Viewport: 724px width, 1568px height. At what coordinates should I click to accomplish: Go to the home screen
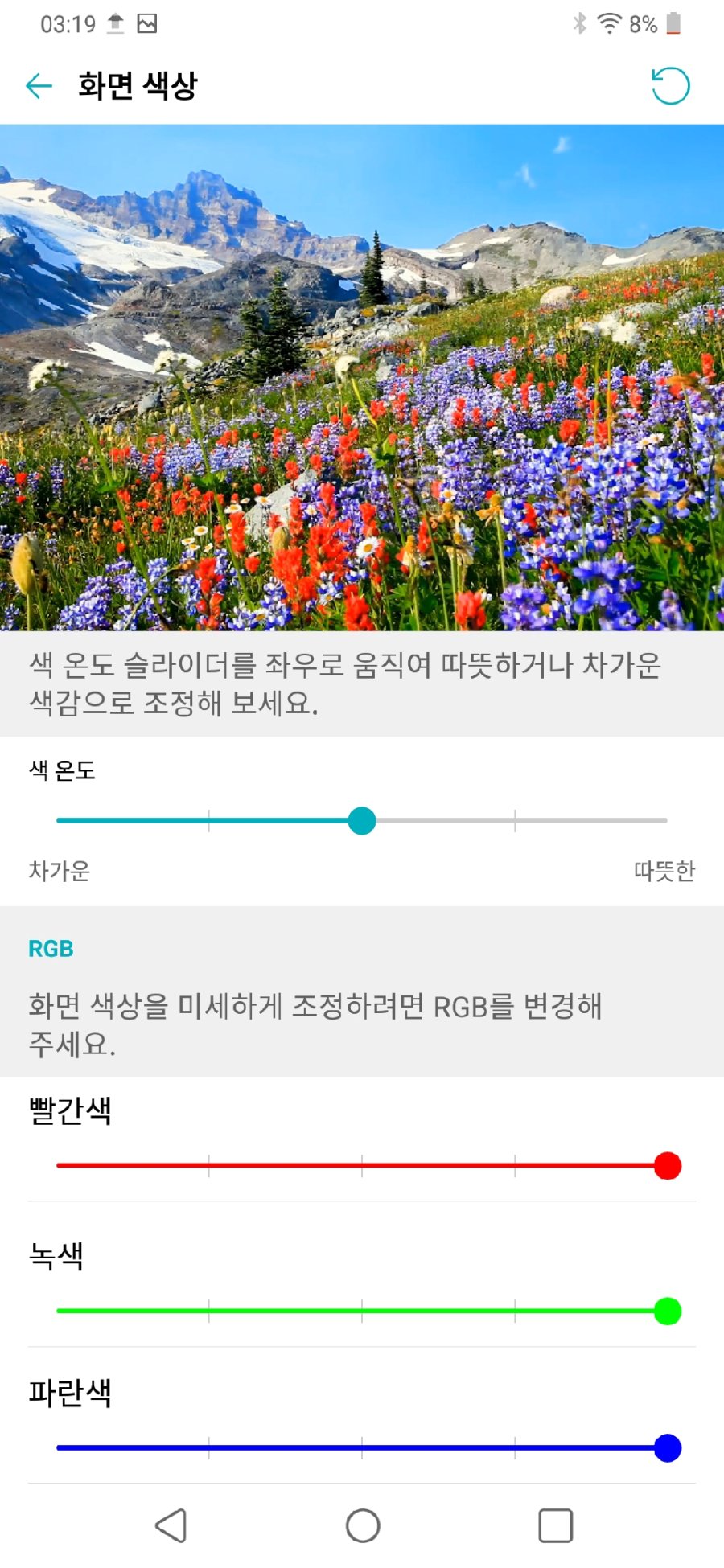pos(362,1525)
